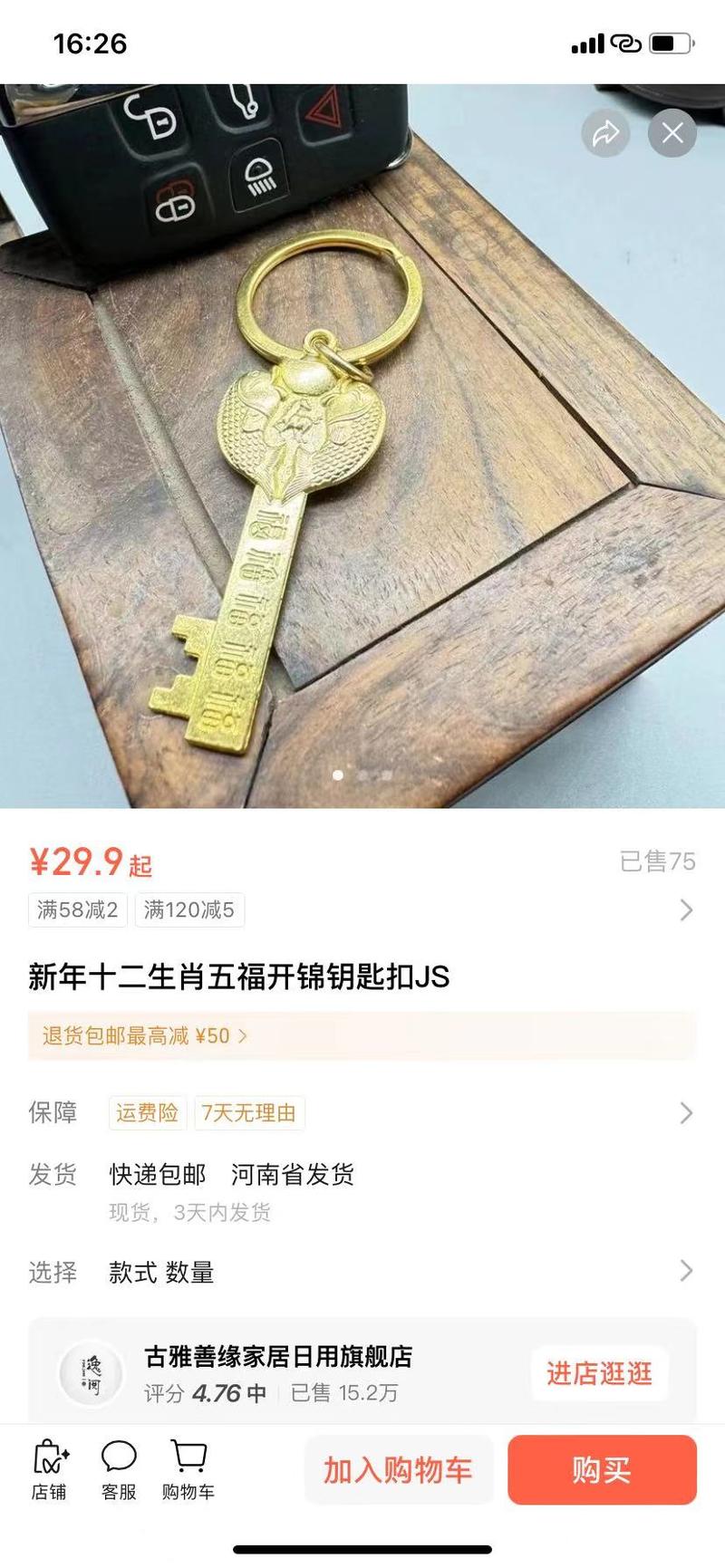The width and height of the screenshot is (725, 1568).
Task: Tap the 7天无理由 return policy badge
Action: pyautogui.click(x=251, y=1113)
